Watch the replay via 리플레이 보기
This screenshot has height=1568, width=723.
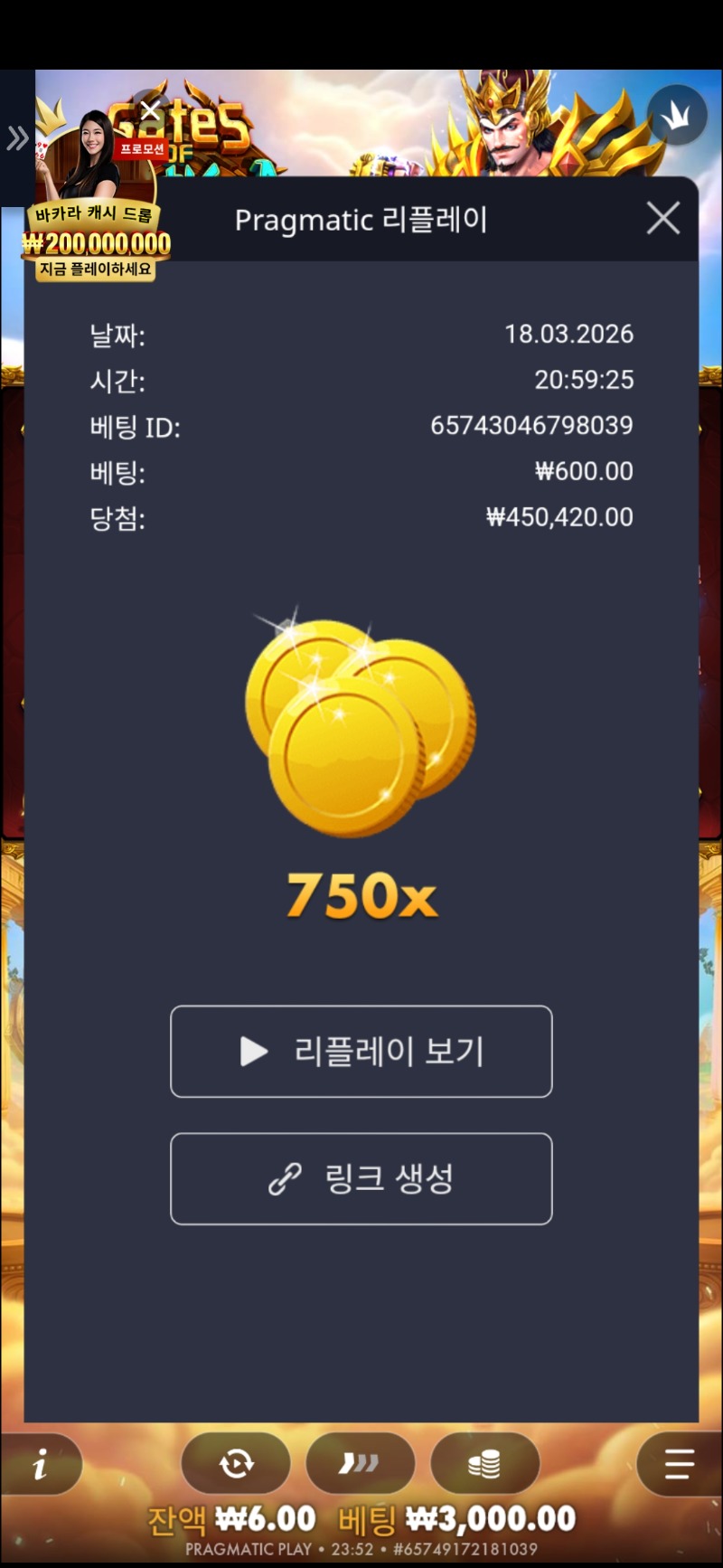[361, 1051]
